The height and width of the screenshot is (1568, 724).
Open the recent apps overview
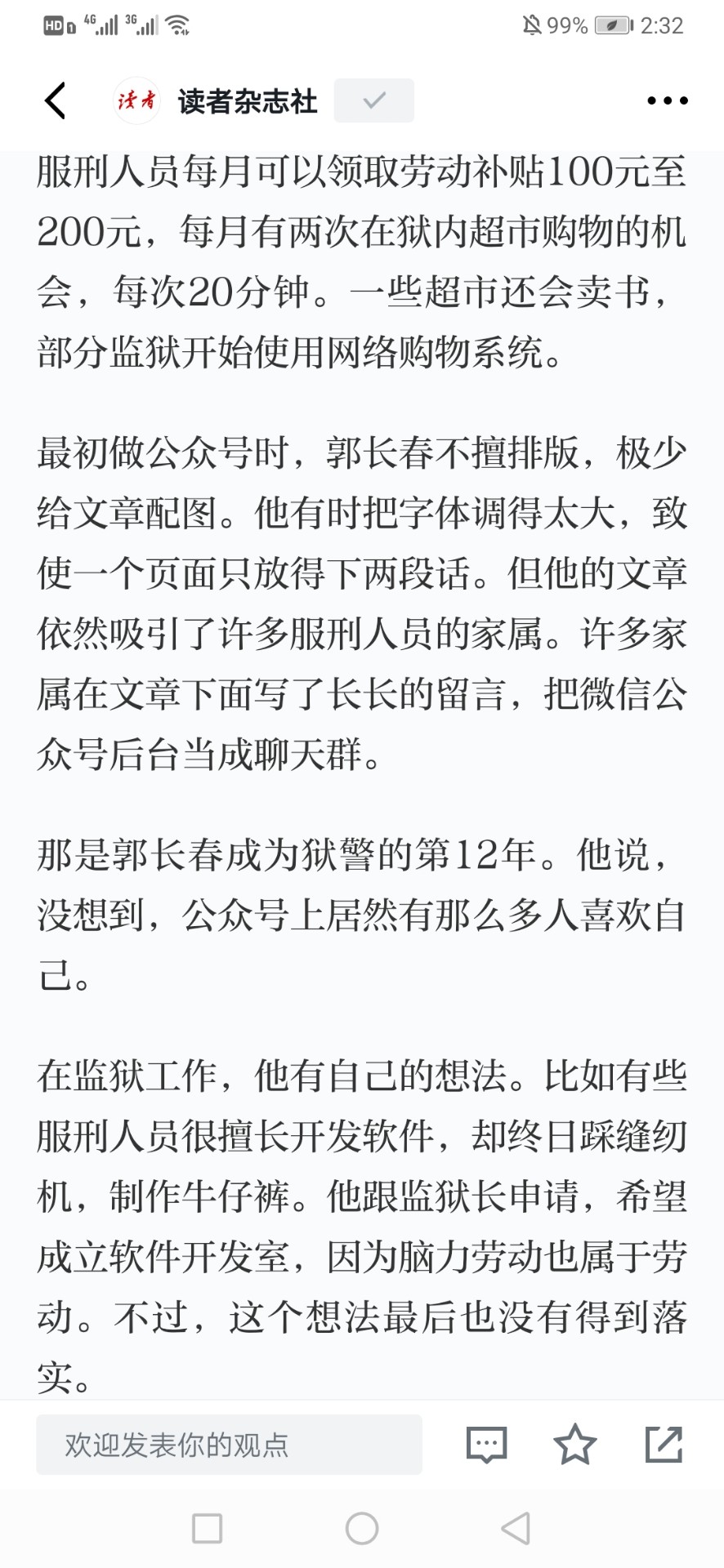[207, 1528]
